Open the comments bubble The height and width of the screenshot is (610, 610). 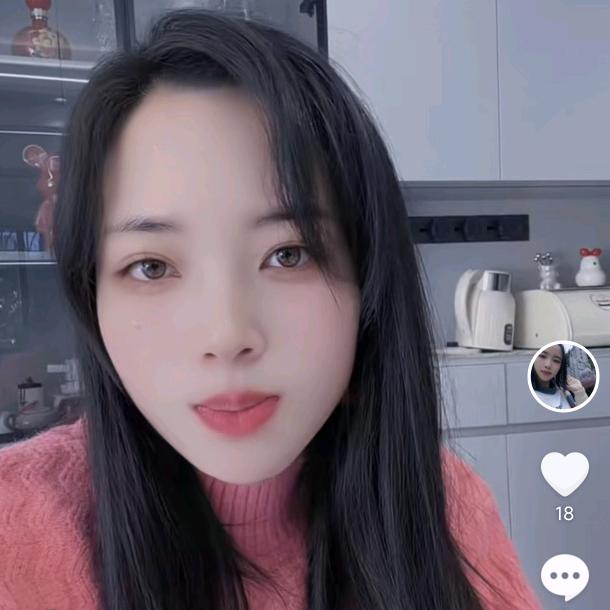[564, 577]
